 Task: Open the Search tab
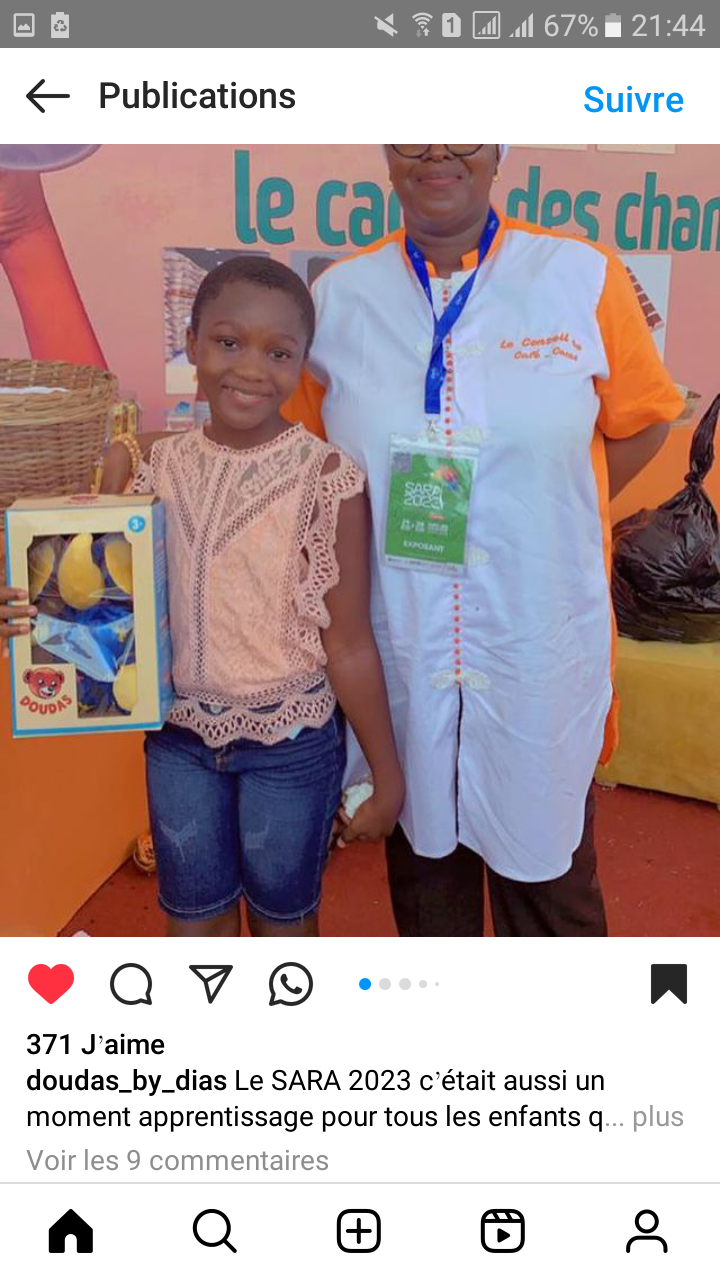215,1231
